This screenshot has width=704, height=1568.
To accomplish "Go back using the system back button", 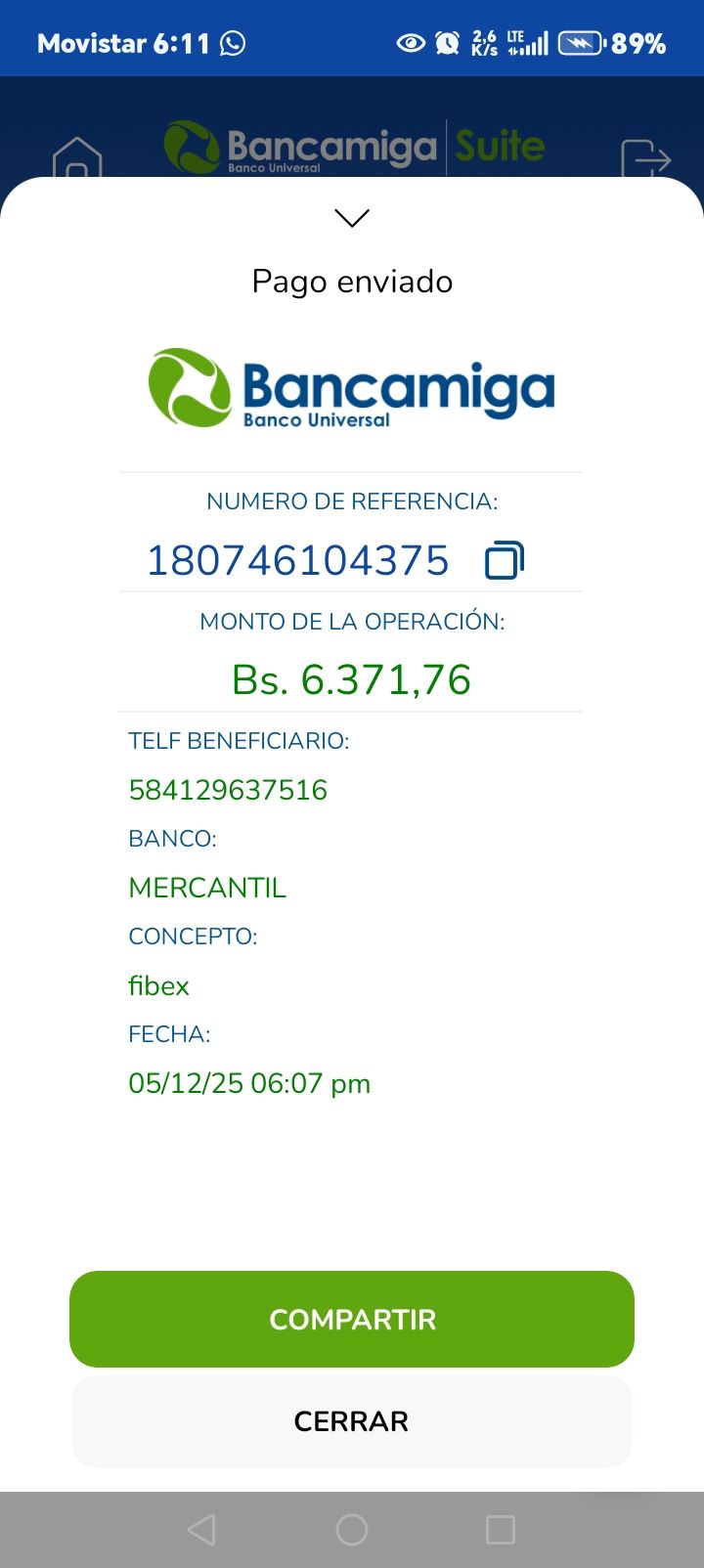I will click(x=201, y=1530).
